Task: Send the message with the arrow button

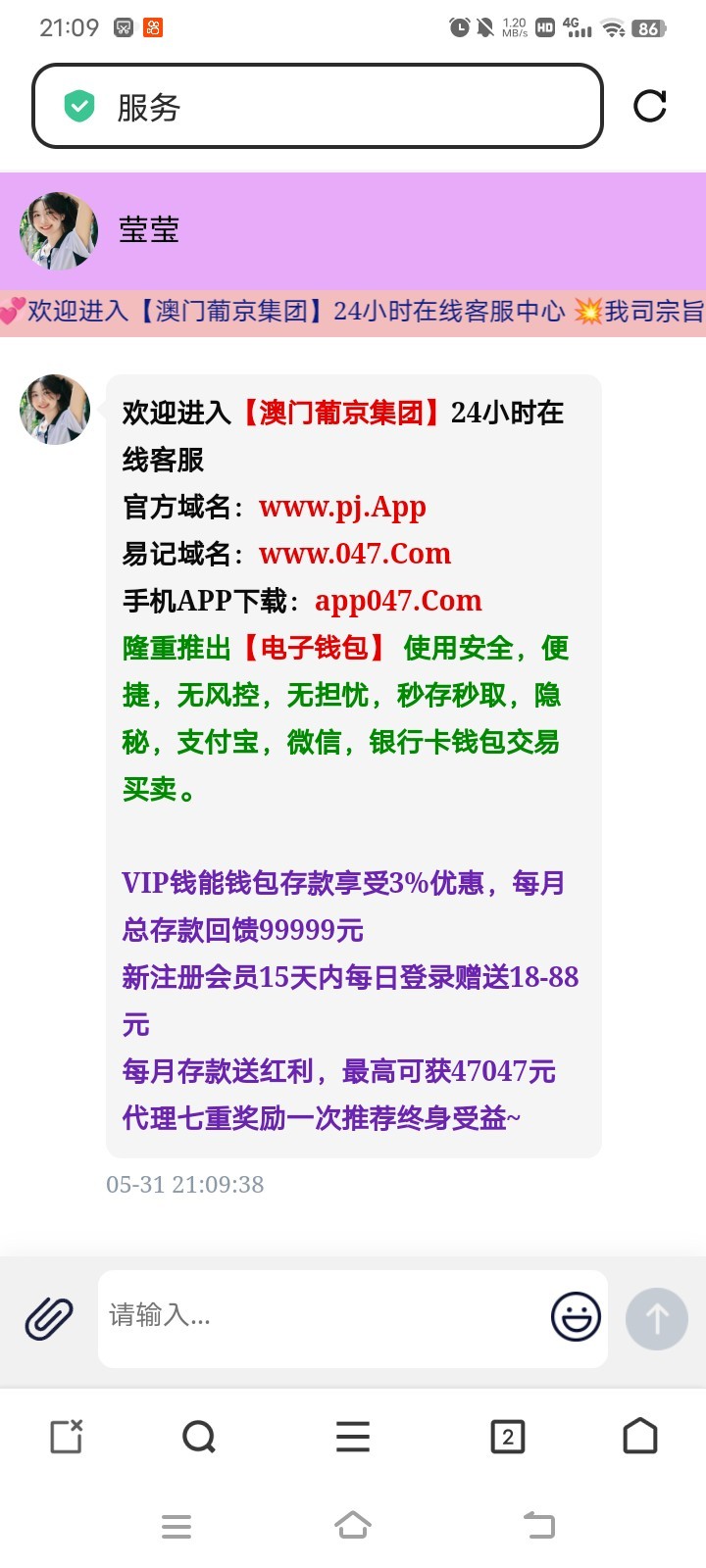Action: click(657, 1318)
